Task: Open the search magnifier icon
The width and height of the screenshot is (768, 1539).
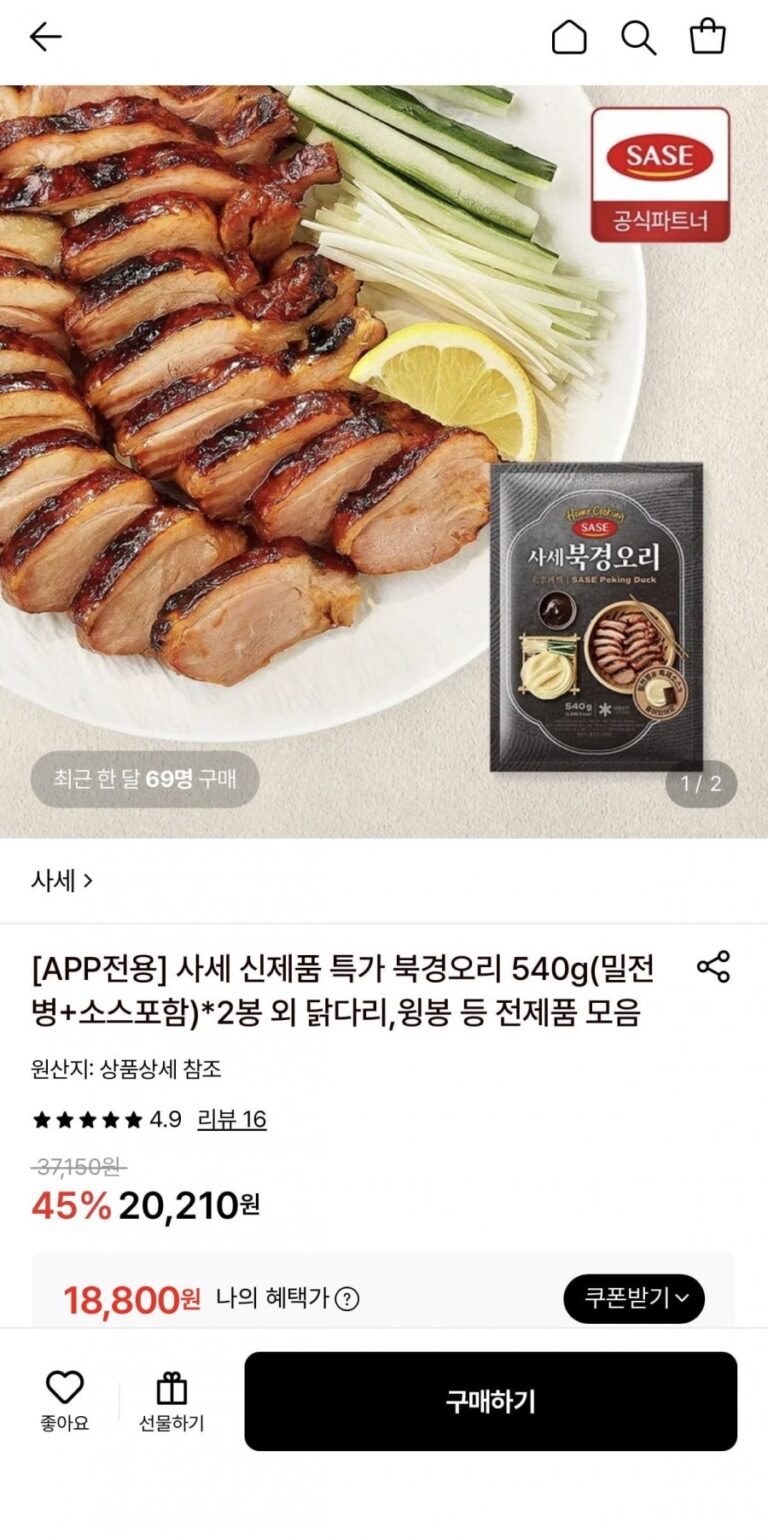Action: tap(638, 38)
